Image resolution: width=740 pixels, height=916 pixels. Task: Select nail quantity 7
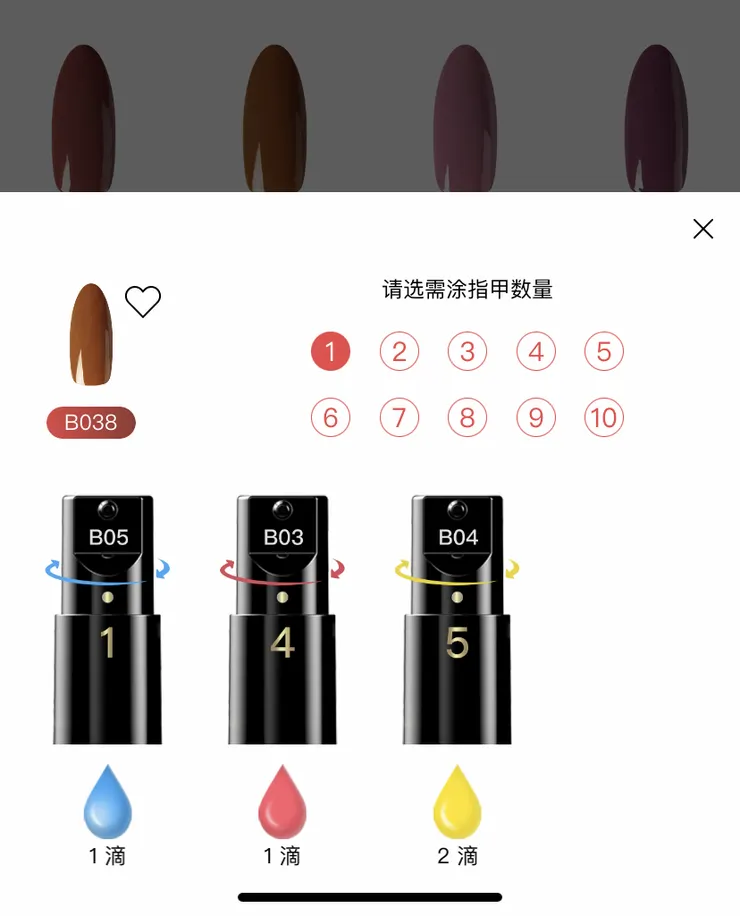pyautogui.click(x=399, y=418)
